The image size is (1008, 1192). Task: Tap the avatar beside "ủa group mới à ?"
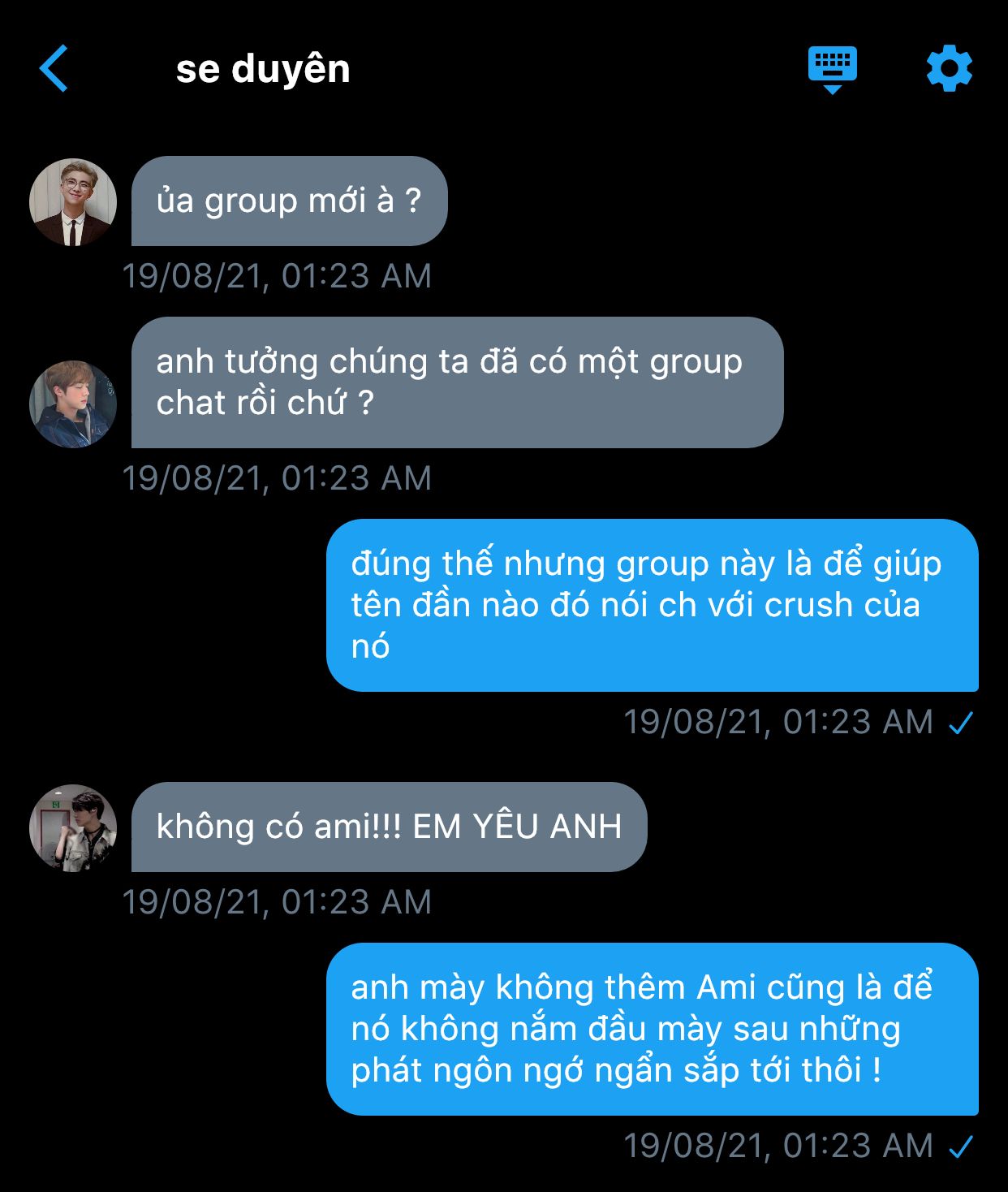(x=73, y=202)
